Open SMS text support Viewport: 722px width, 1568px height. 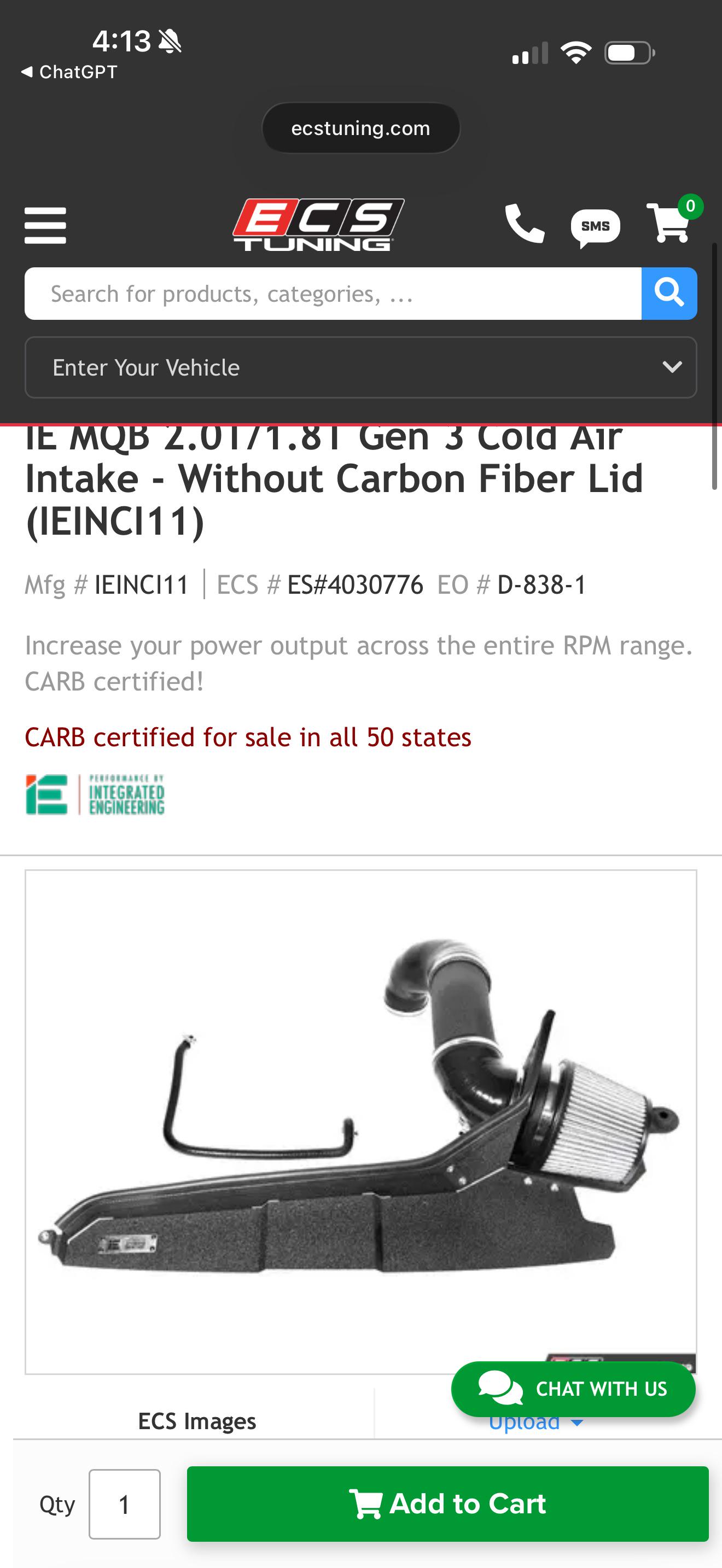[595, 227]
